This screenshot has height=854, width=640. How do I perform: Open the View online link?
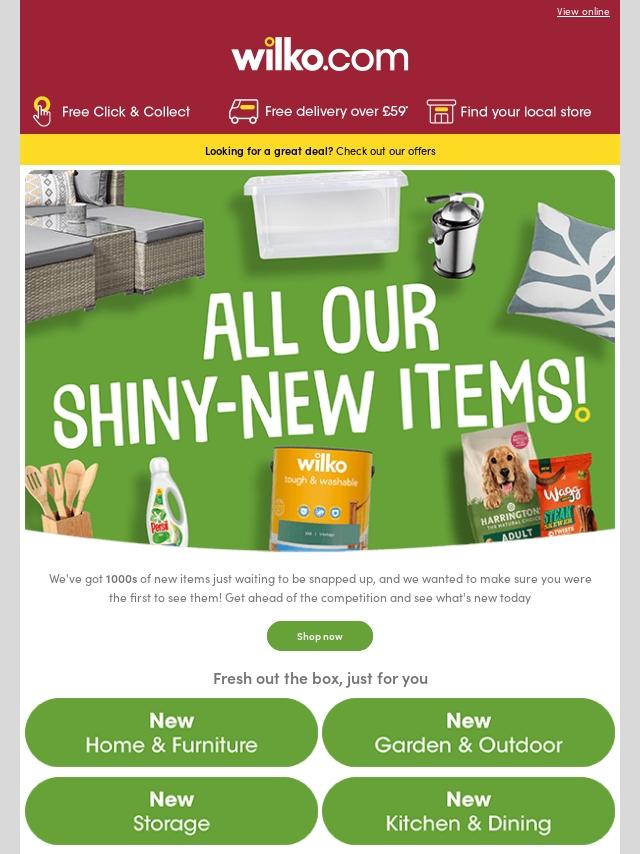[x=582, y=12]
